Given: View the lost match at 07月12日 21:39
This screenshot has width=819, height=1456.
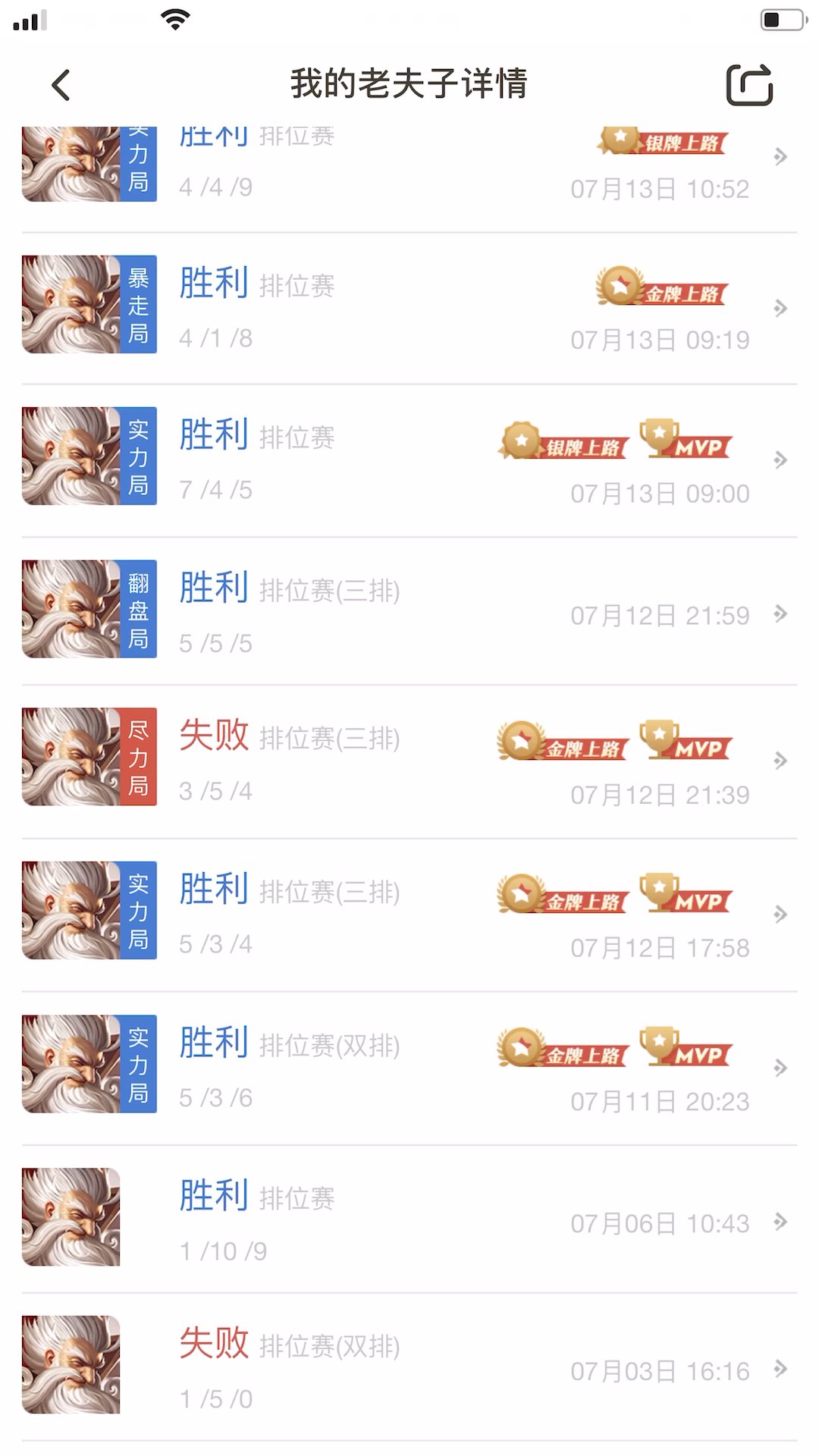Looking at the screenshot, I should (x=409, y=761).
